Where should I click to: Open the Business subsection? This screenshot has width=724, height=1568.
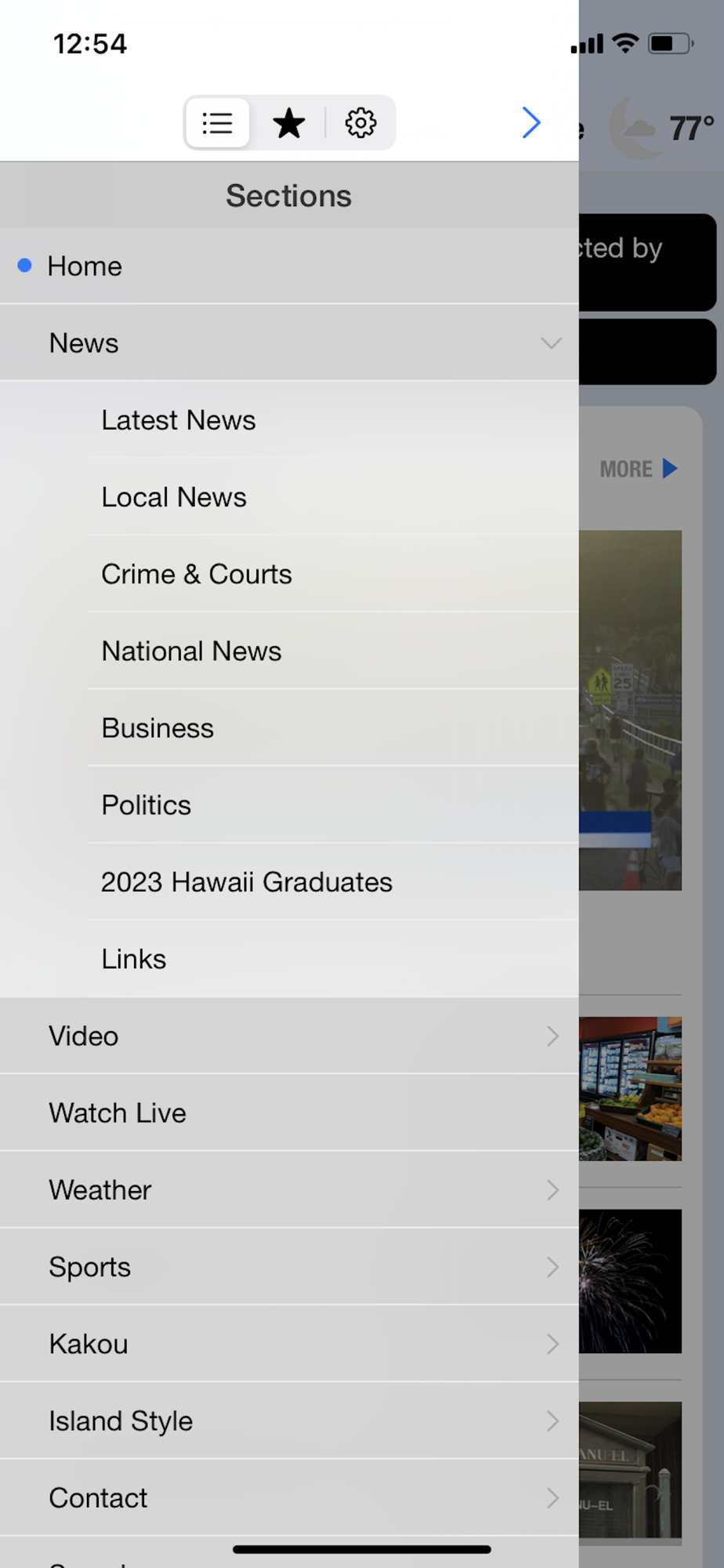(x=157, y=728)
